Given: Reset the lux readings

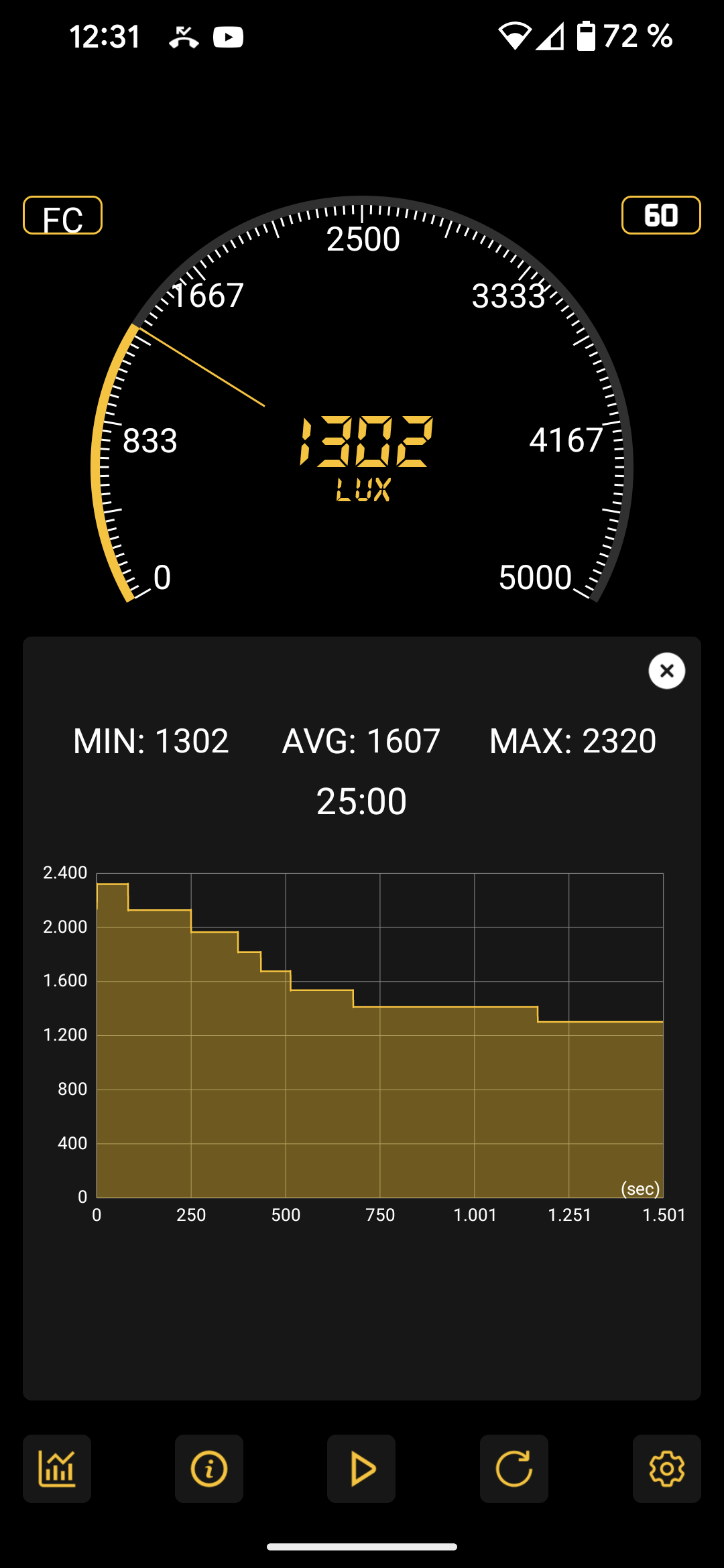Looking at the screenshot, I should tap(514, 1469).
